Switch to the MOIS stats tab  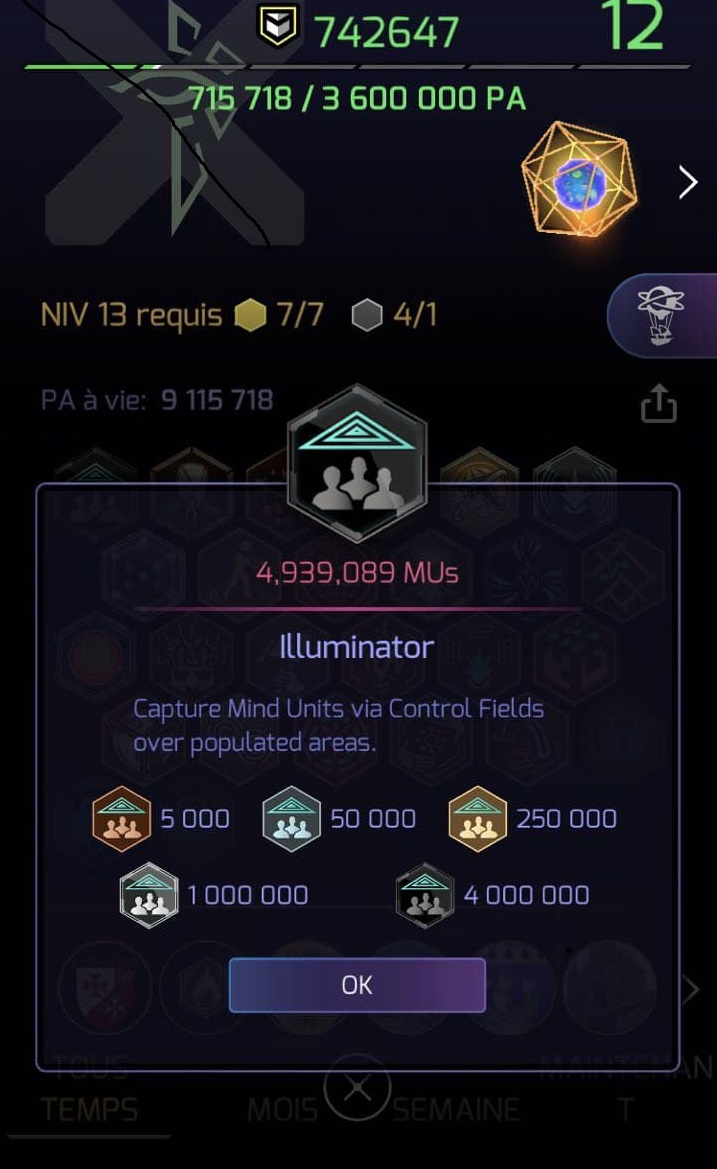point(282,1110)
